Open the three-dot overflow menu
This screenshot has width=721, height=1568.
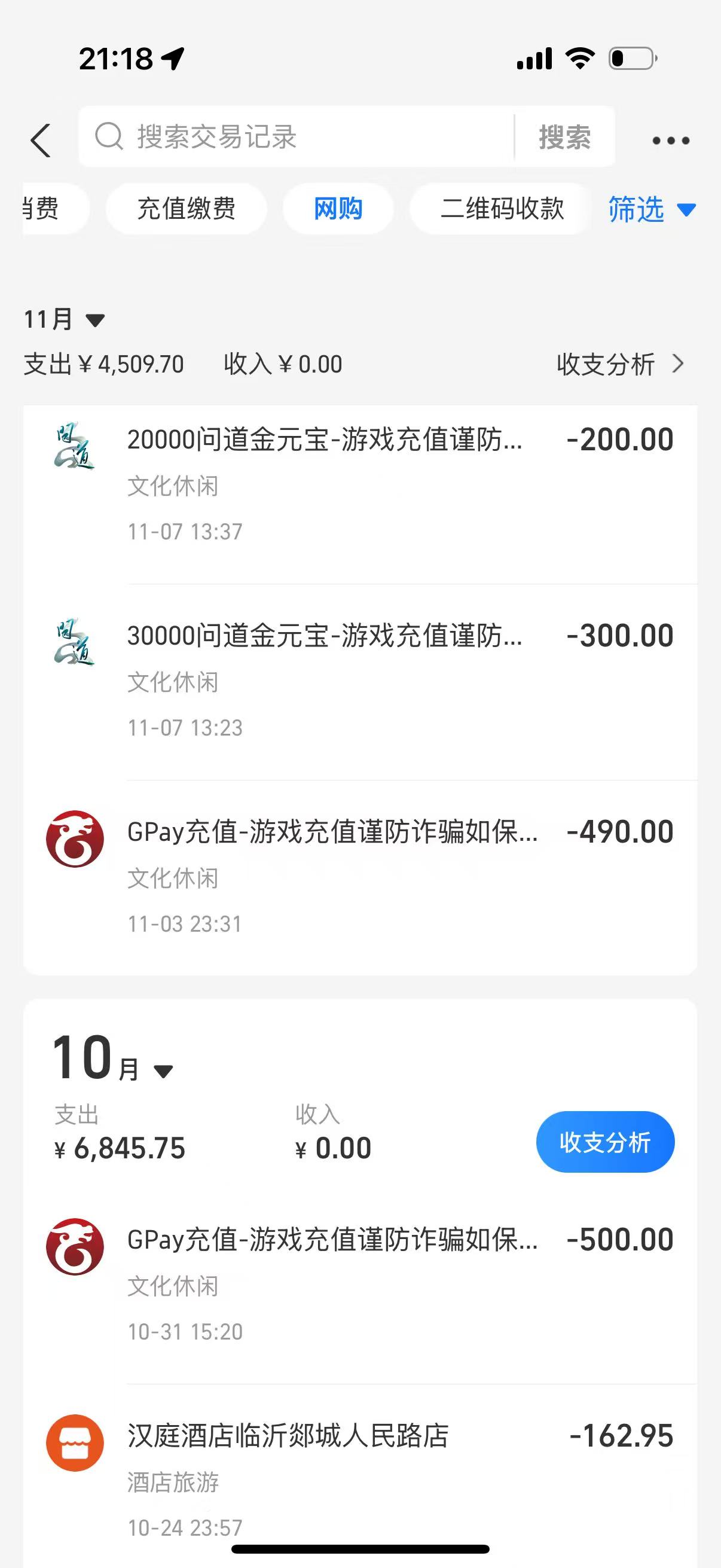tap(670, 141)
